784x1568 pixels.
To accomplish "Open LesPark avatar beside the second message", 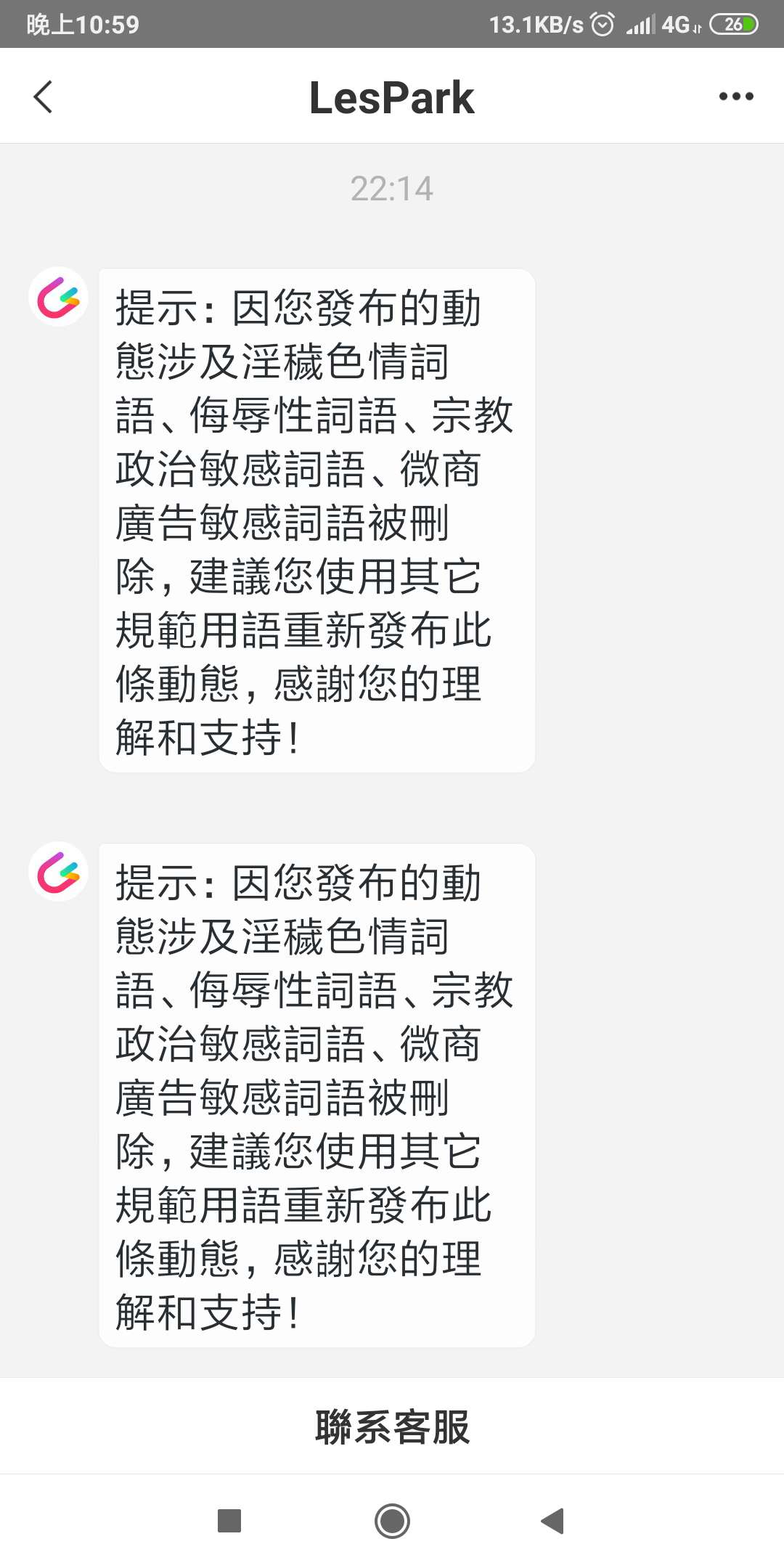I will coord(58,872).
